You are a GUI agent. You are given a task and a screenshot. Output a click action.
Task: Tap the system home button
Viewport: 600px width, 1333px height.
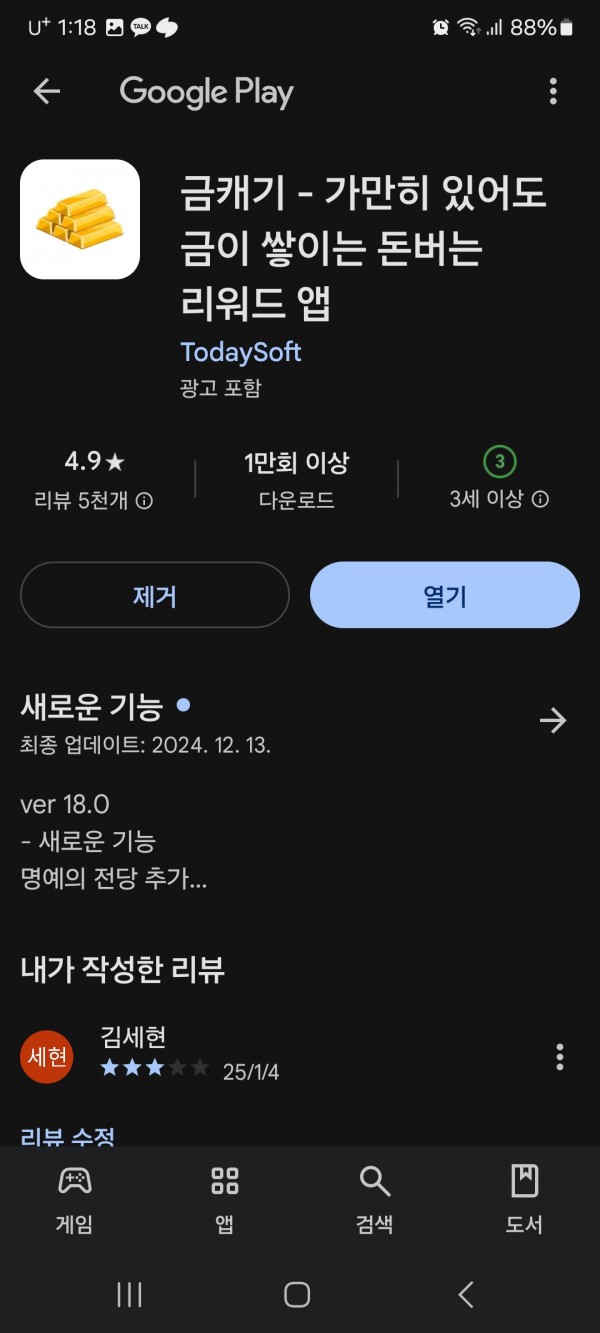(297, 1295)
